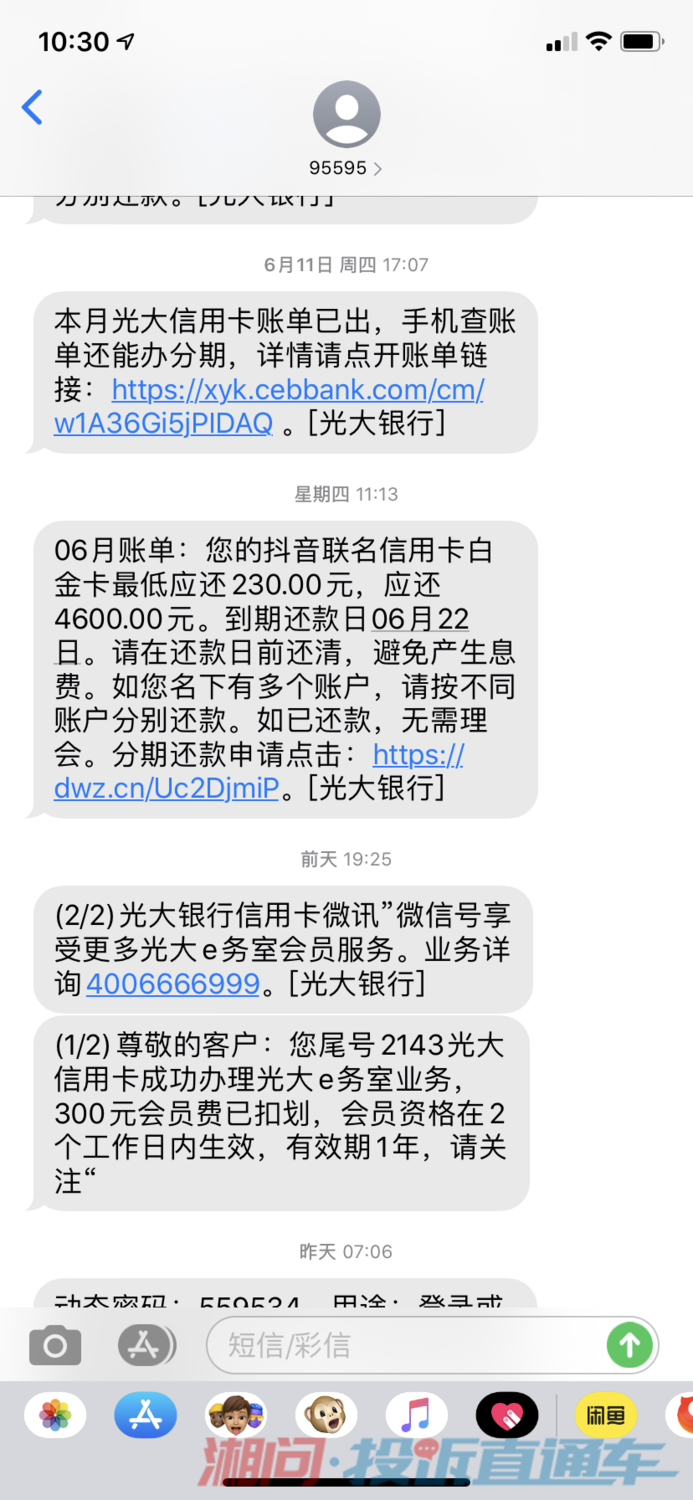Open the App Store iMessage app
Screen dimensions: 693x1500
145,1416
